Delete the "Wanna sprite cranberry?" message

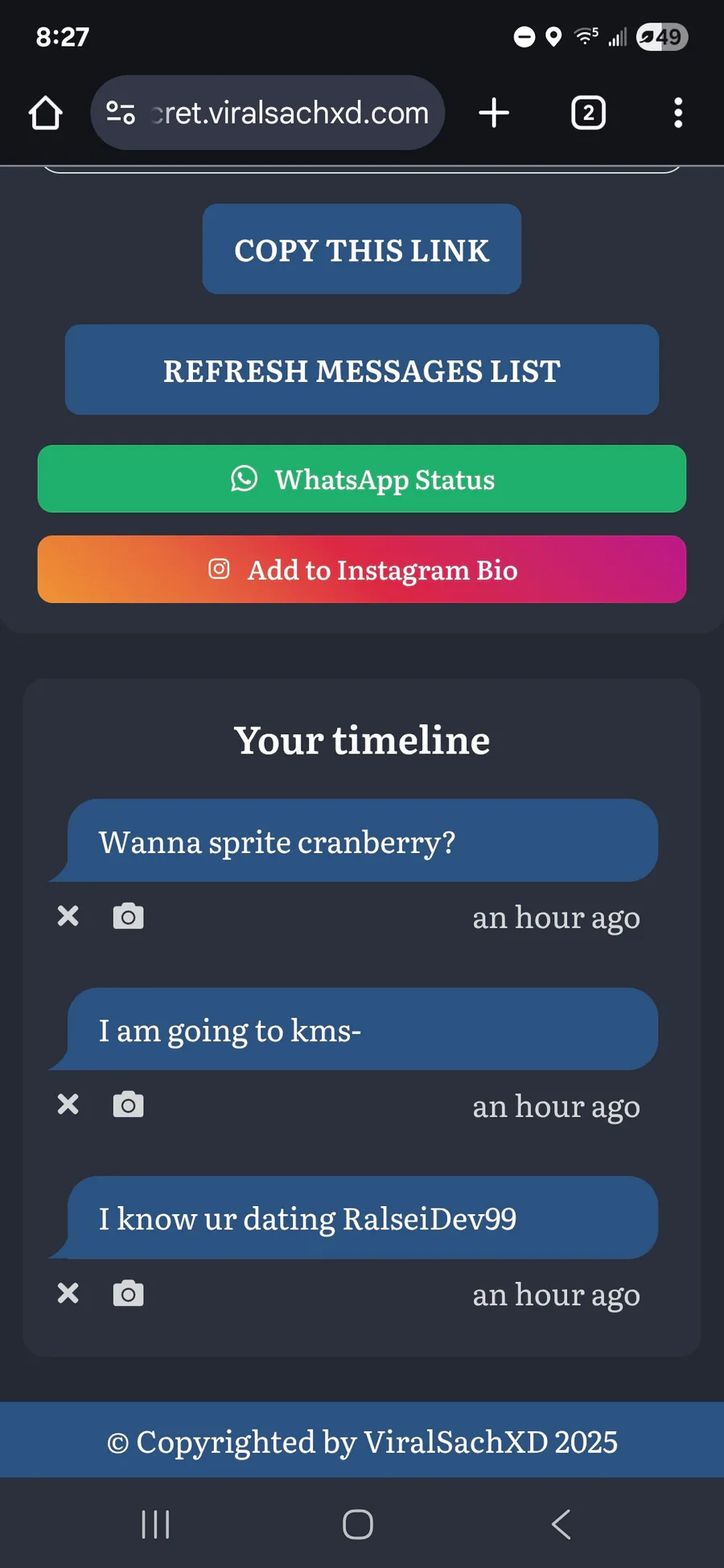coord(68,916)
